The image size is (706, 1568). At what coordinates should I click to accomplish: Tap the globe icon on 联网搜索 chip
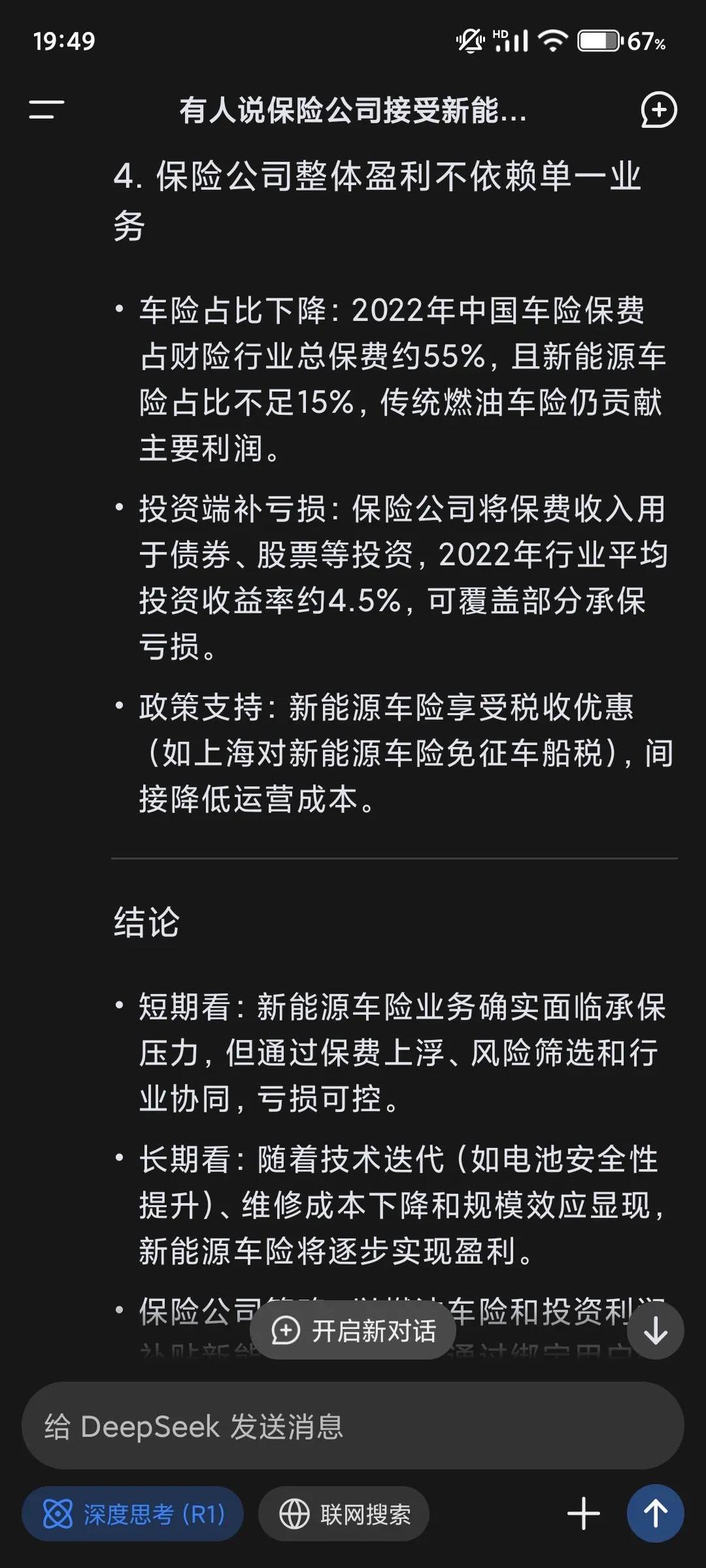click(295, 1513)
